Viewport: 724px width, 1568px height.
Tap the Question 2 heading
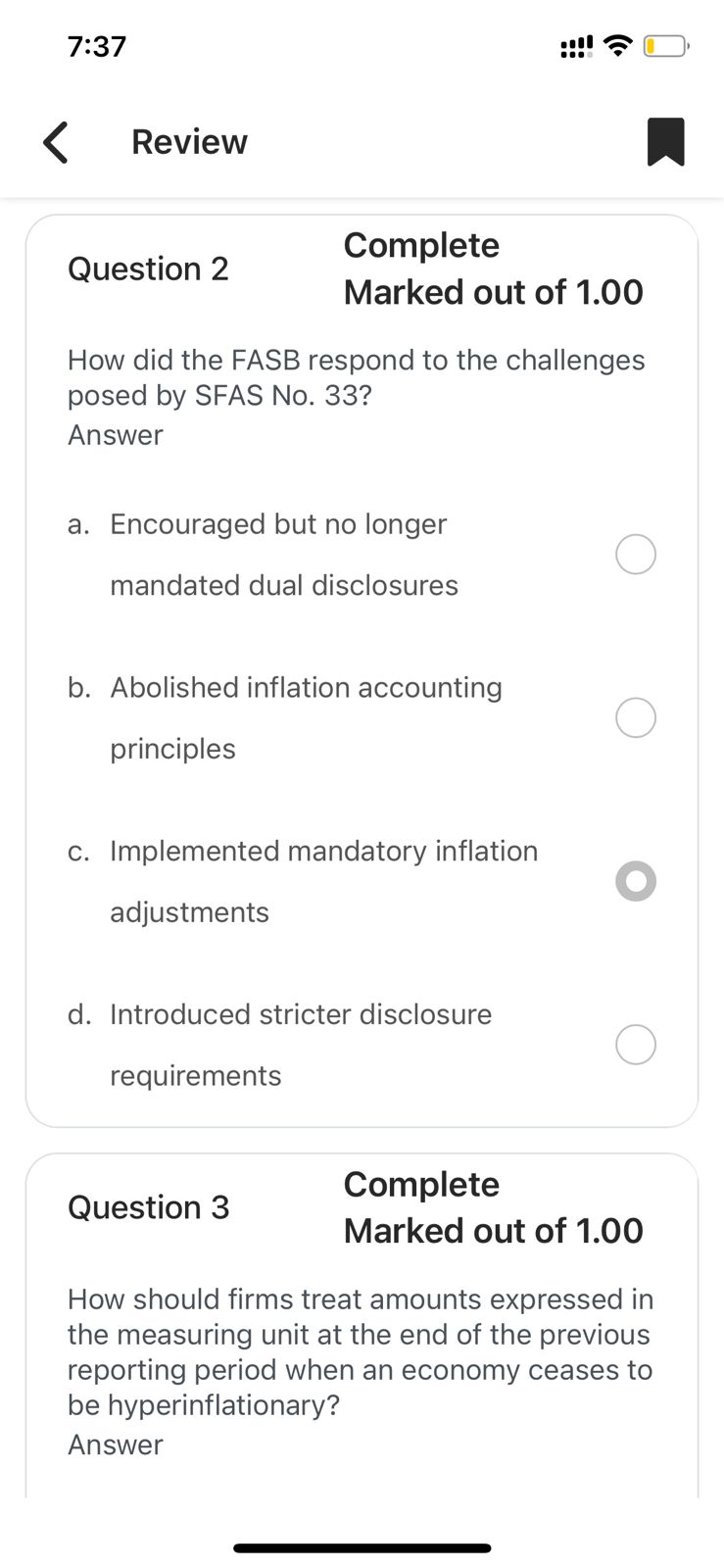pyautogui.click(x=148, y=269)
